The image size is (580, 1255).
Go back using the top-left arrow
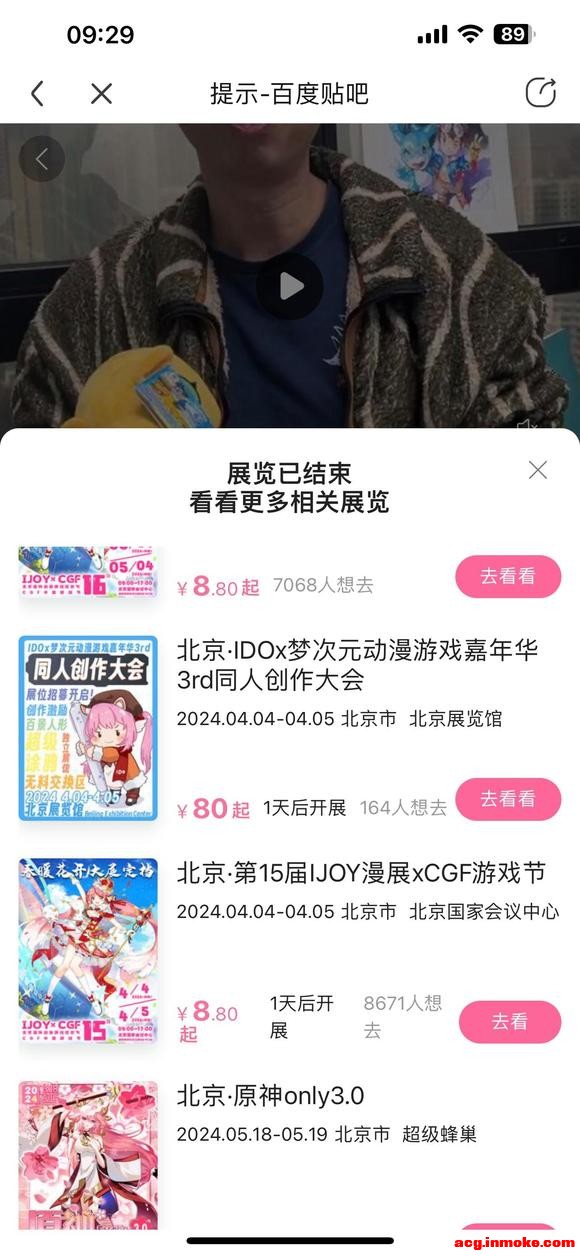(38, 94)
